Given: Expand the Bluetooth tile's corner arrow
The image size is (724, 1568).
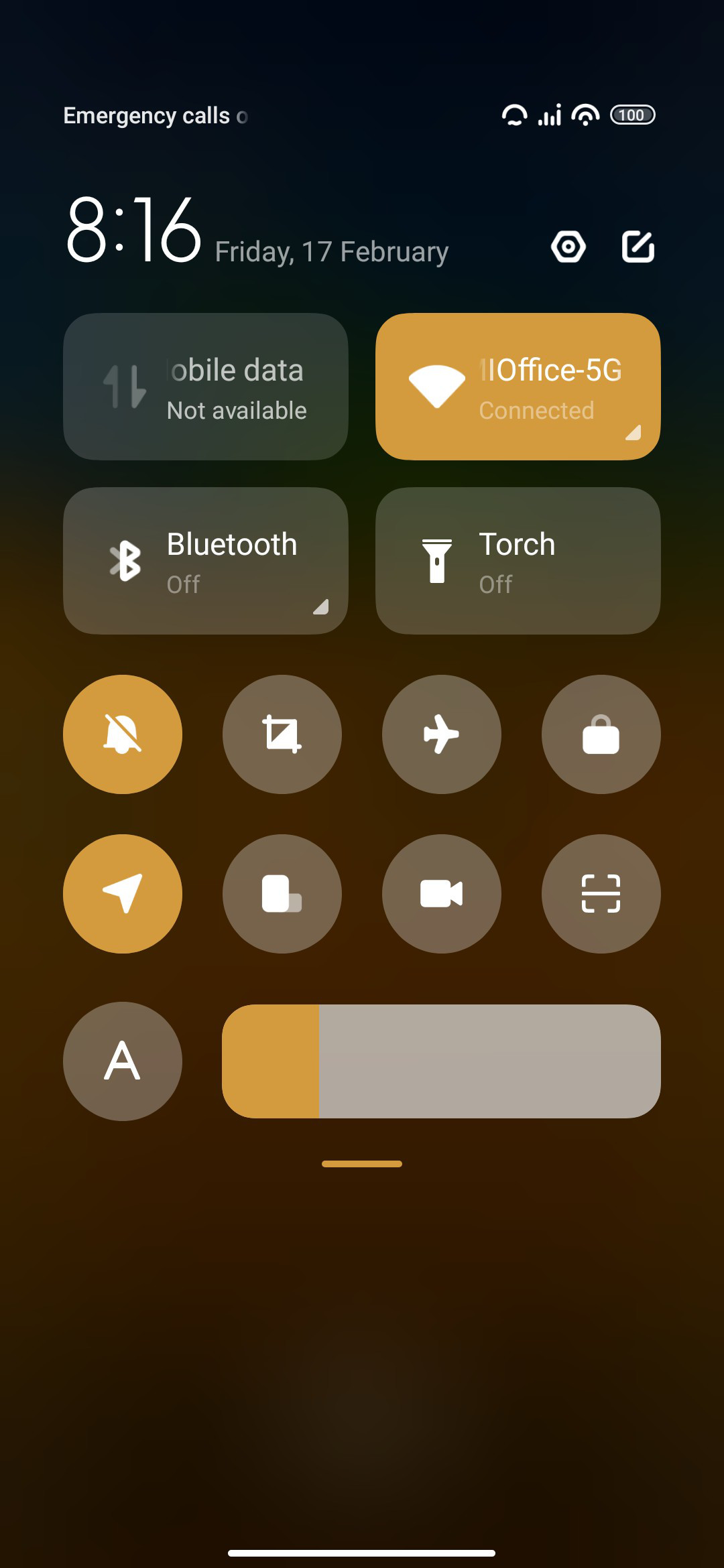Looking at the screenshot, I should pos(321,606).
